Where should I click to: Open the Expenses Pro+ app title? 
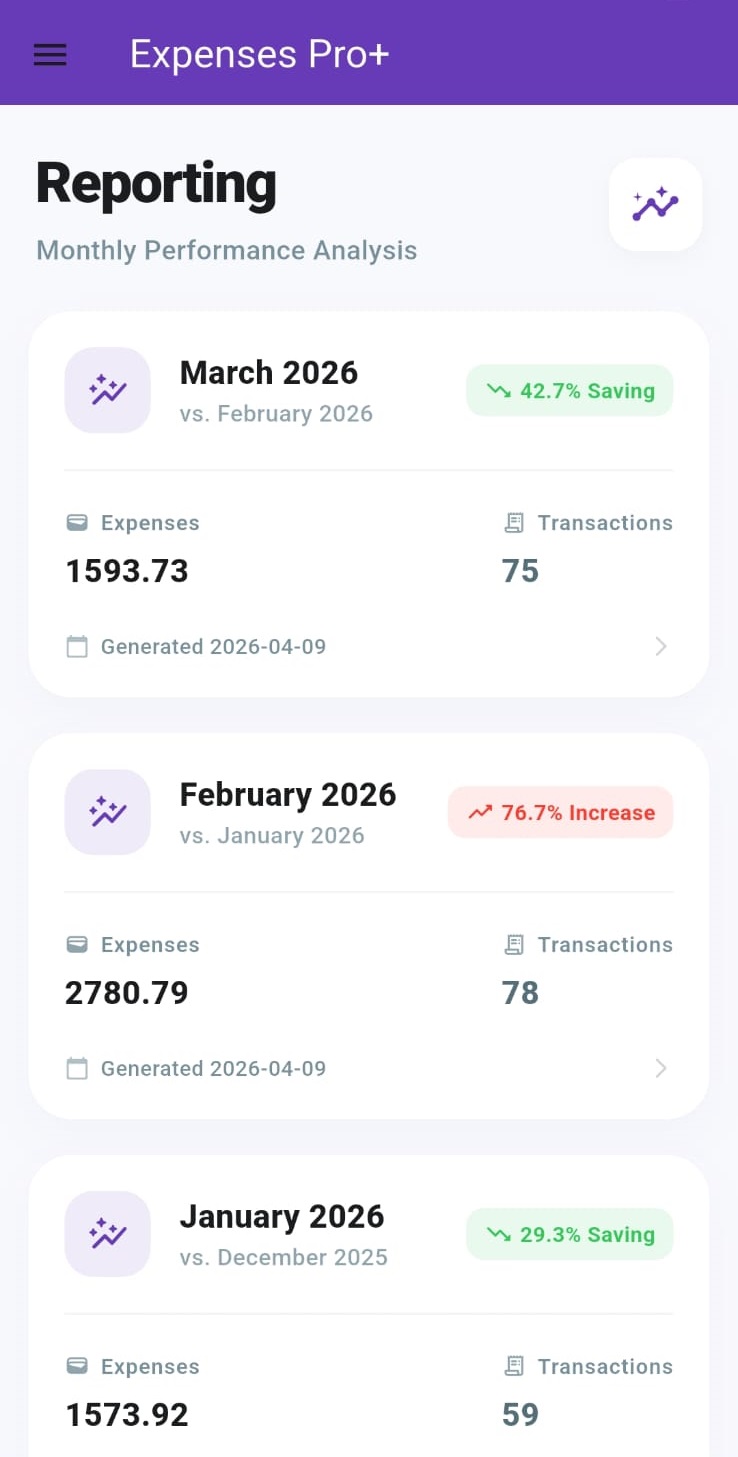259,54
